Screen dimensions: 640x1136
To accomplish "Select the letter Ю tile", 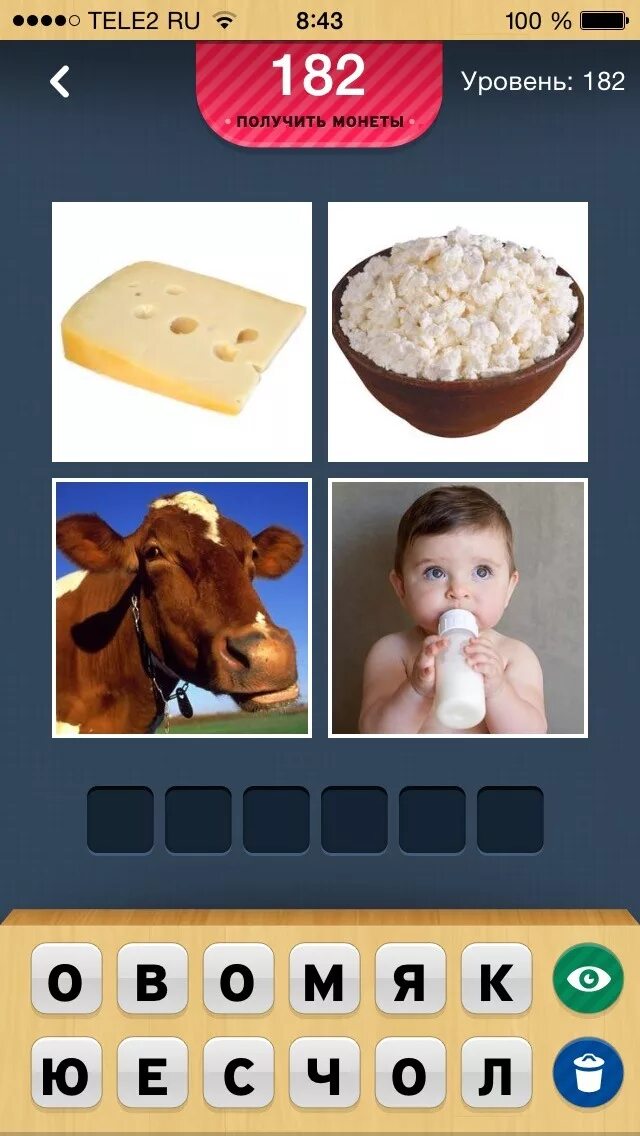I will 65,1073.
